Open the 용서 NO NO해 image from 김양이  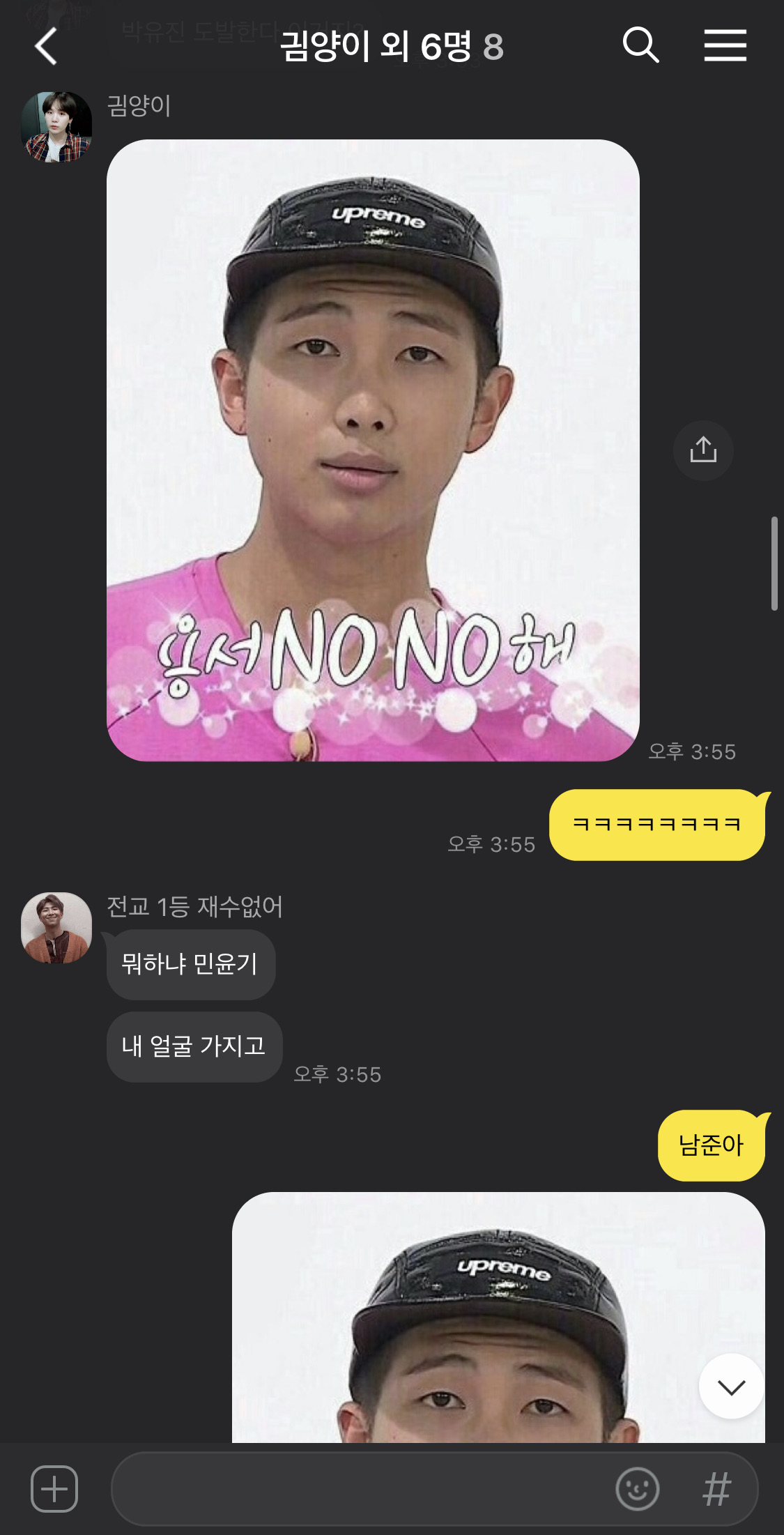coord(373,450)
